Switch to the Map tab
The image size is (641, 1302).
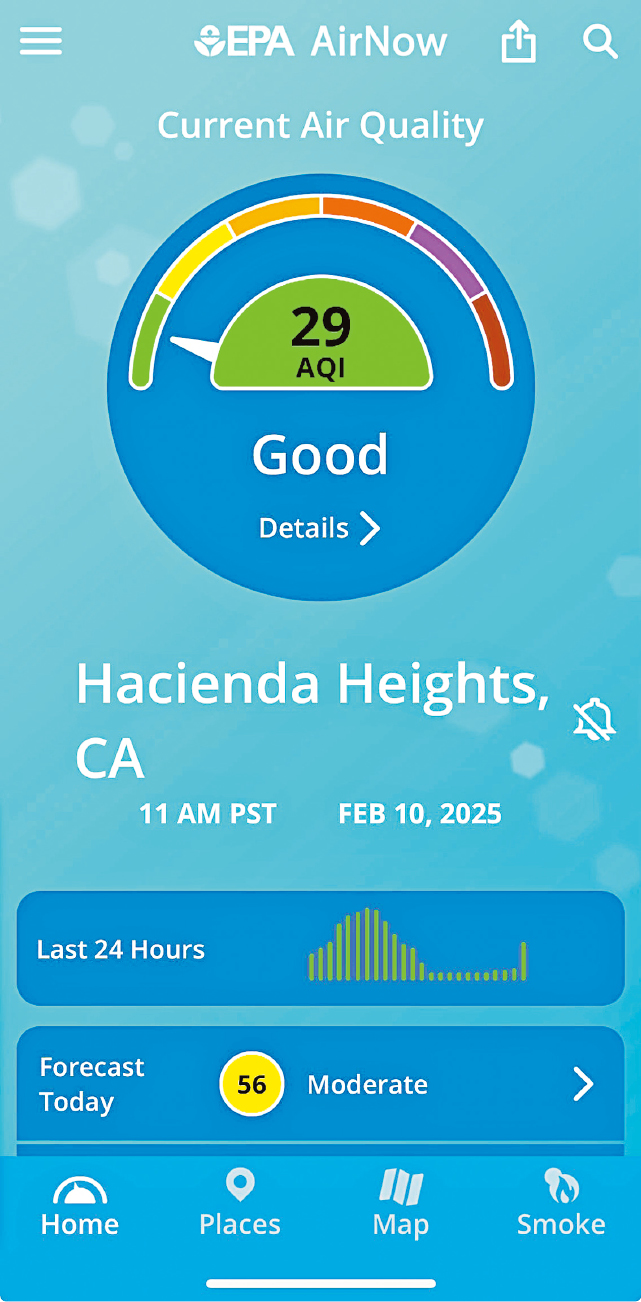[x=400, y=1205]
